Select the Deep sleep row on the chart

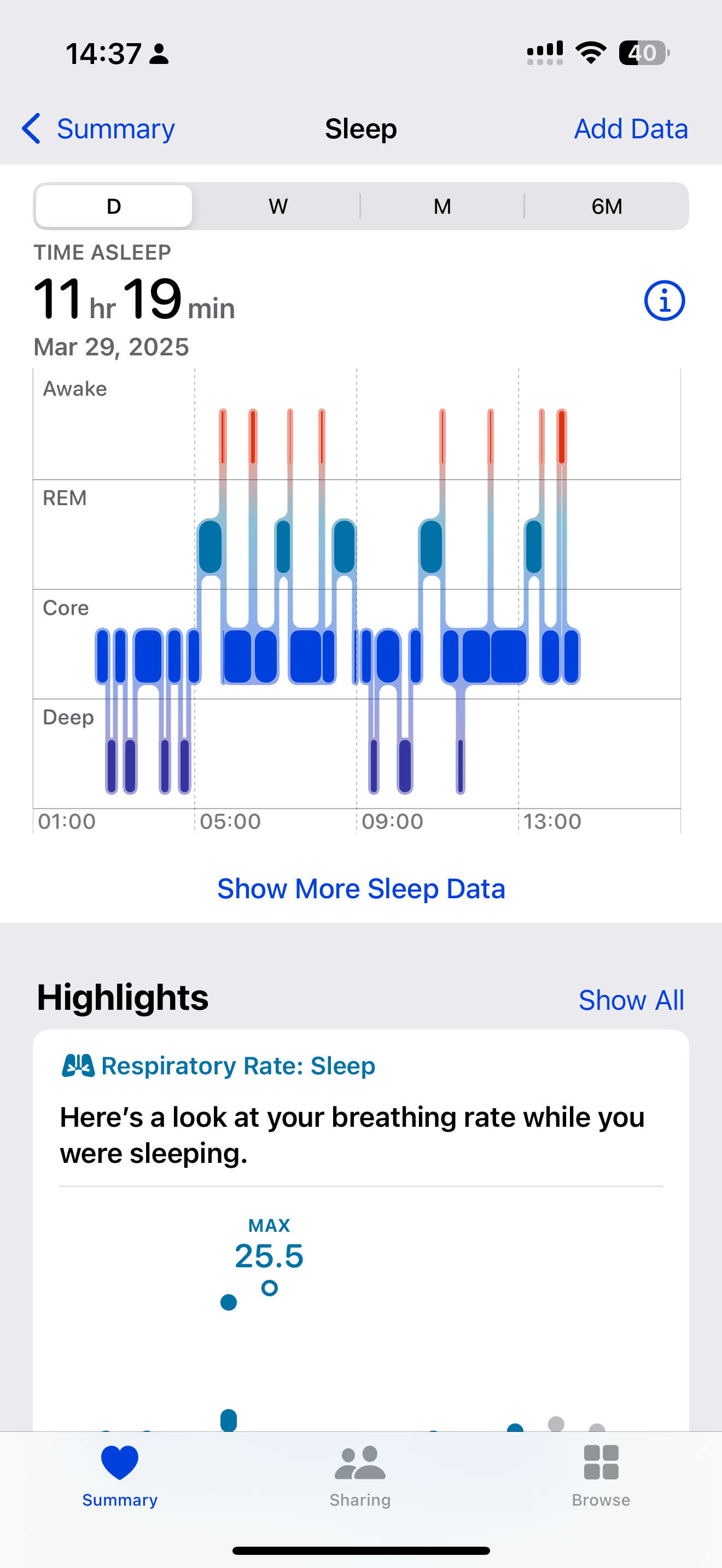[68, 718]
